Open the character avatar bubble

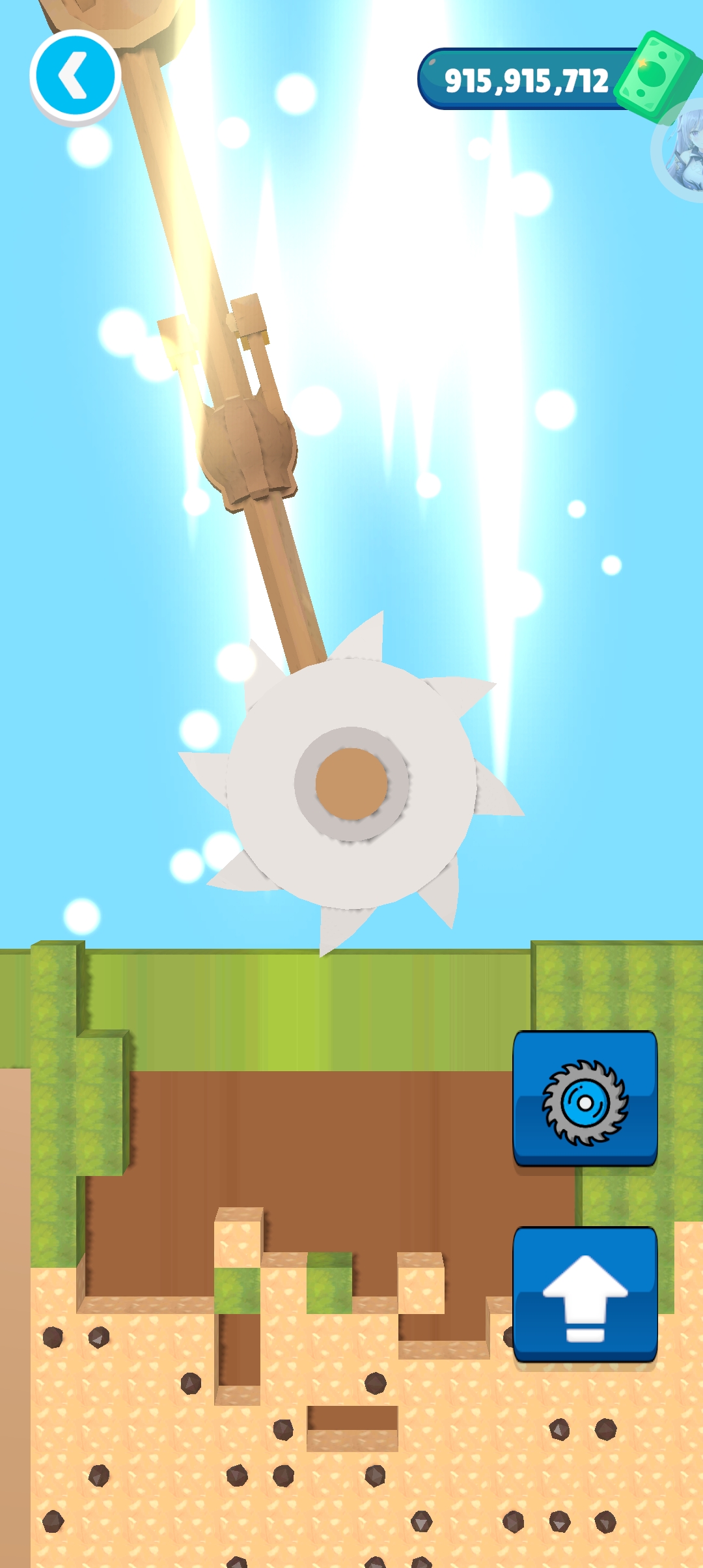pos(682,150)
